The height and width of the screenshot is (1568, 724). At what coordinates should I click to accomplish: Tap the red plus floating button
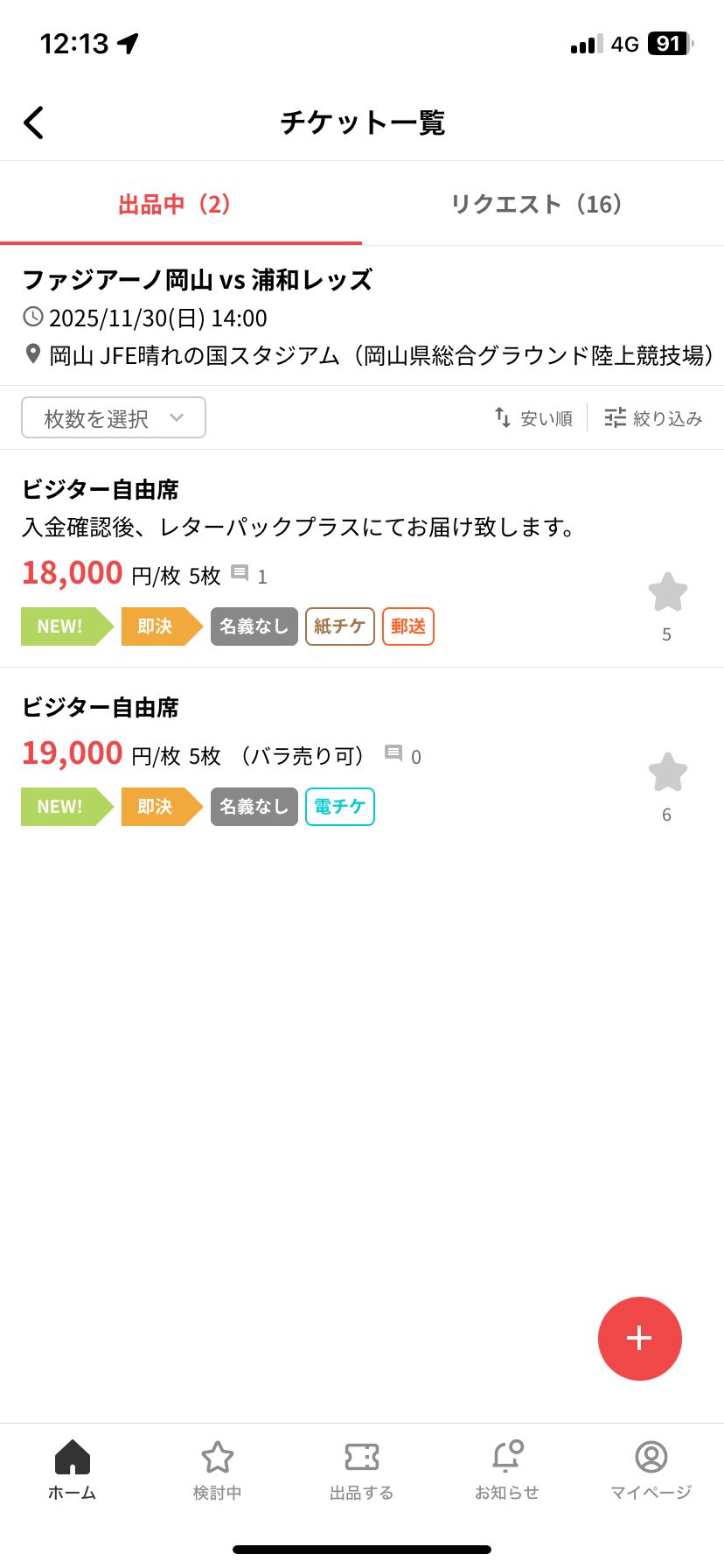[639, 1338]
